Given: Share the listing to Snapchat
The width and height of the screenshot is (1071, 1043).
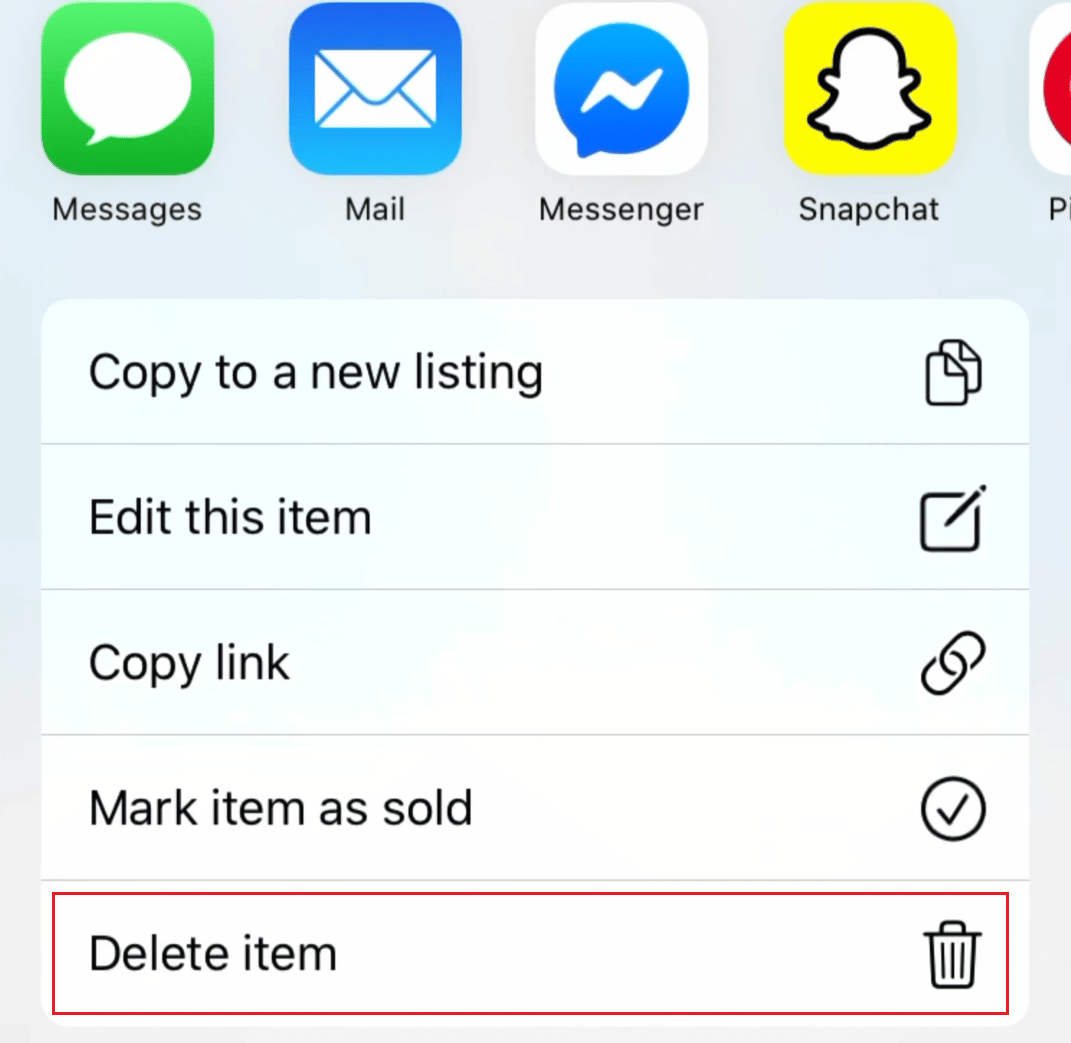Looking at the screenshot, I should pyautogui.click(x=869, y=90).
